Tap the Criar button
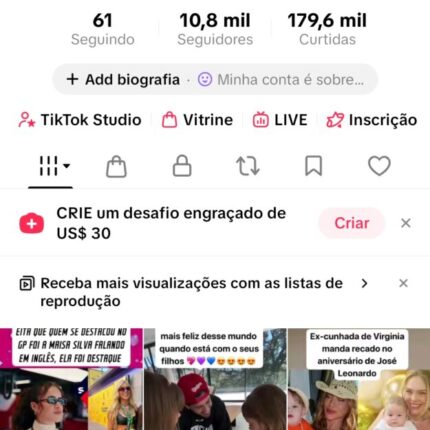The width and height of the screenshot is (430, 430). tap(352, 223)
